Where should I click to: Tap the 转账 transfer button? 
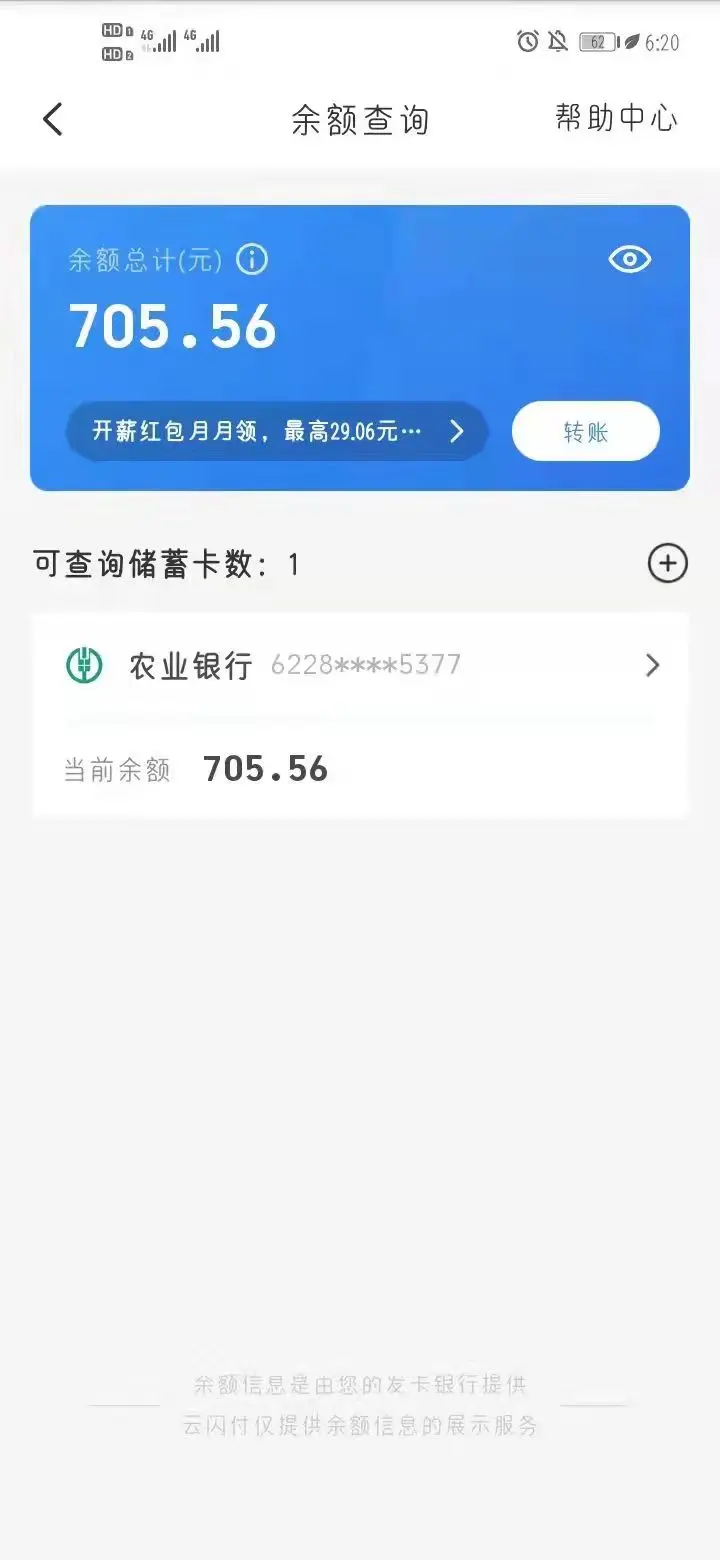(x=586, y=432)
